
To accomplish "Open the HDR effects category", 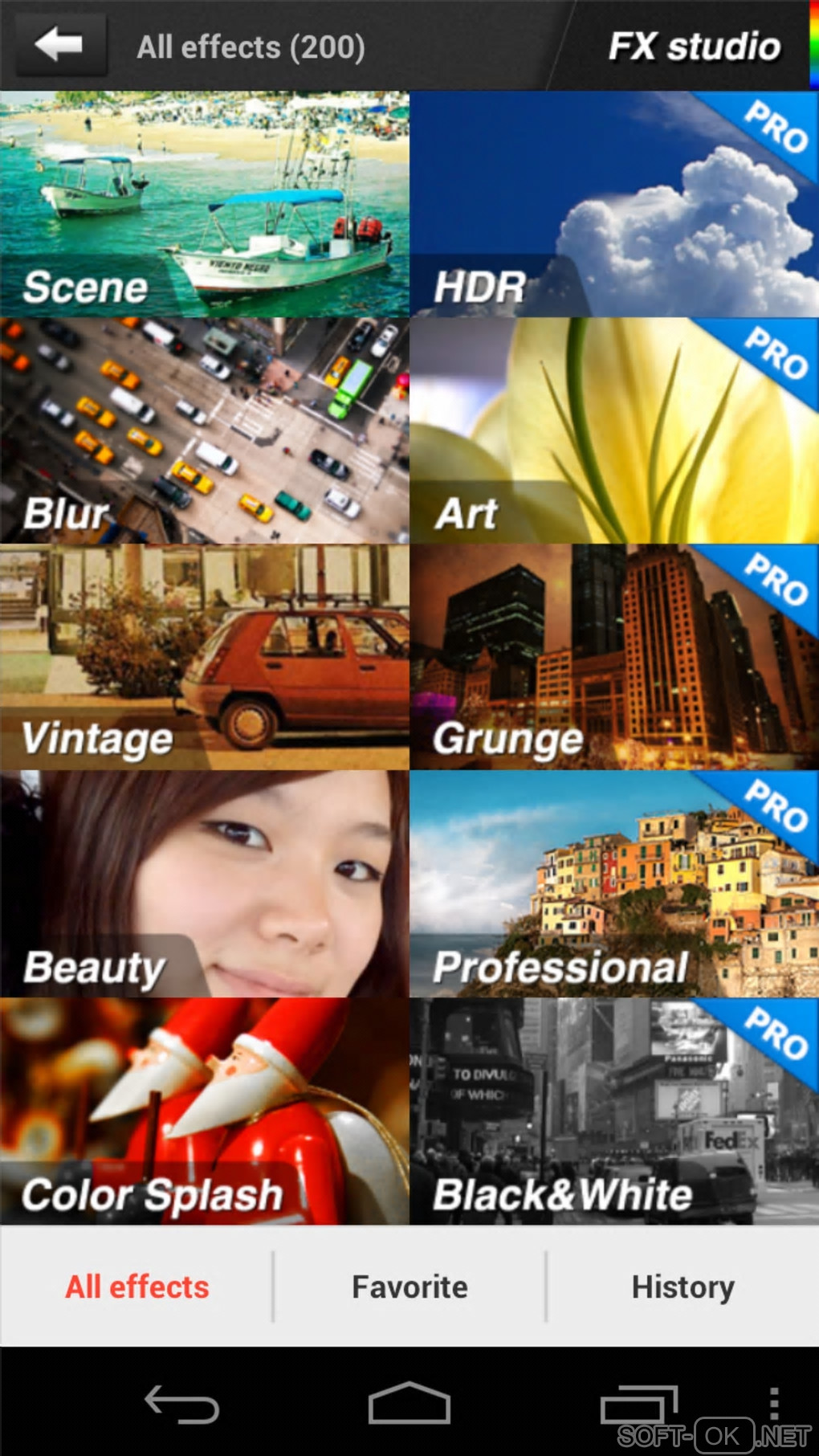I will (x=613, y=204).
